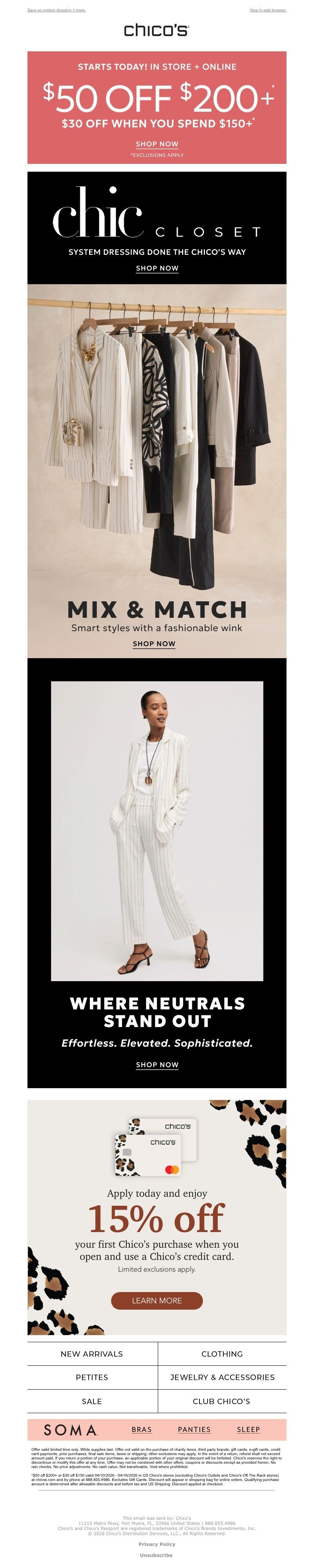Shop the Mix & Match styles
The width and height of the screenshot is (314, 1568).
coord(153,643)
